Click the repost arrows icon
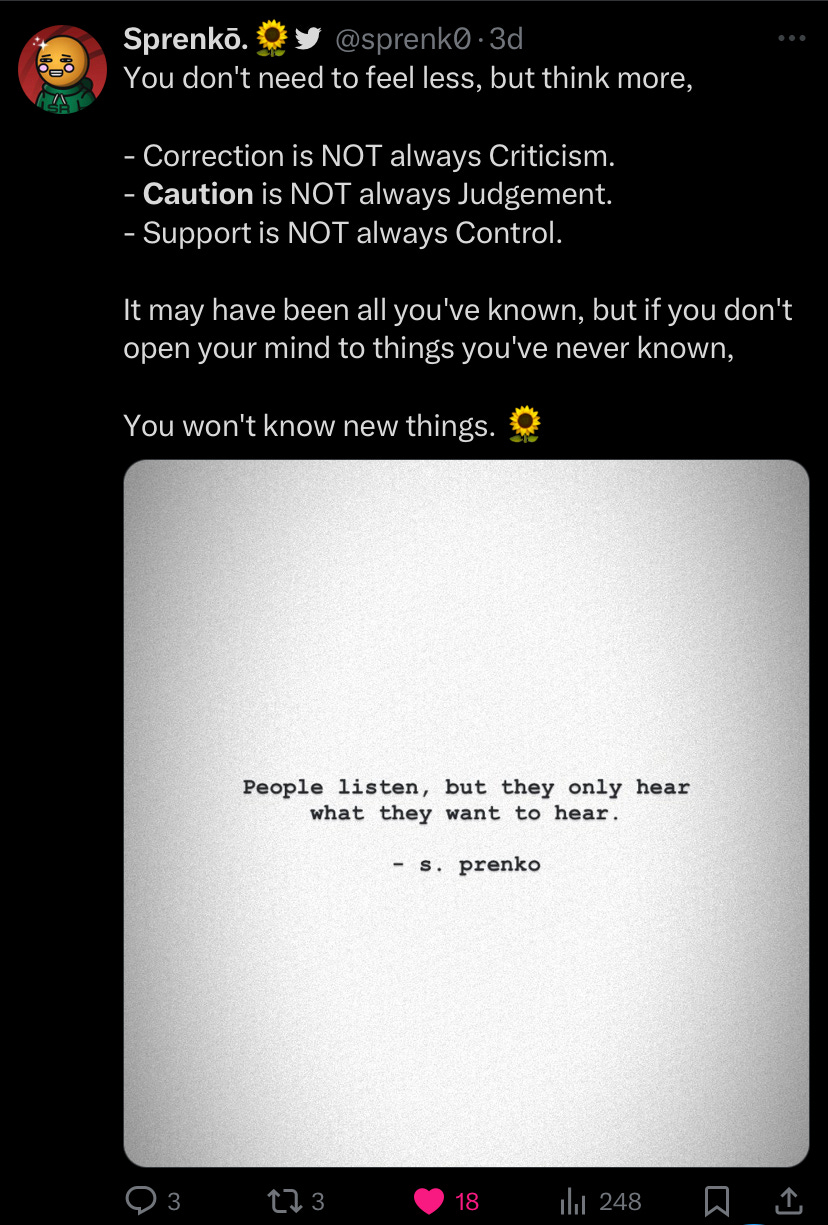The image size is (828, 1225). (283, 1199)
